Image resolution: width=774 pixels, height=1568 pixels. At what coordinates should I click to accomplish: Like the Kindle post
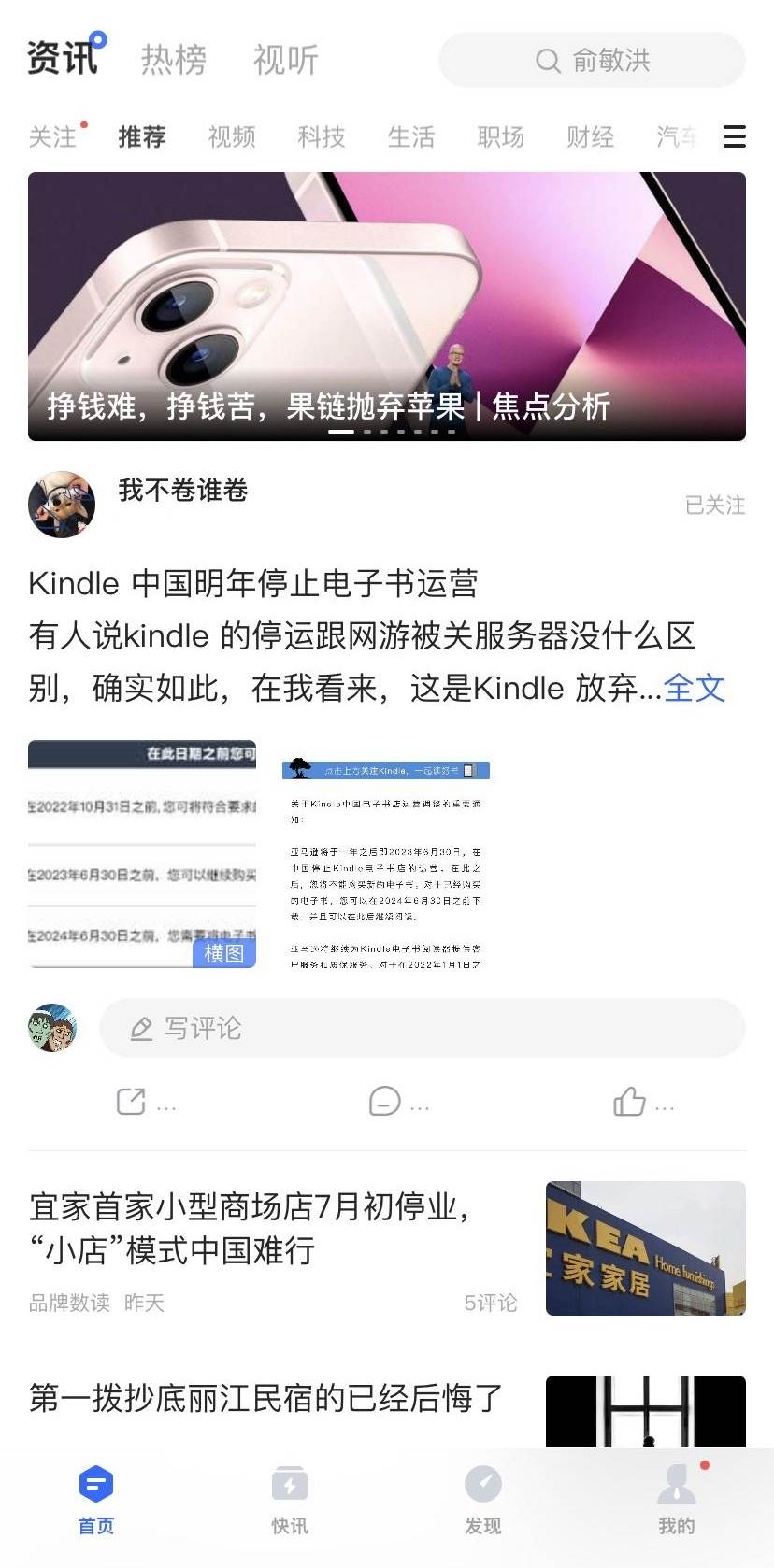click(x=630, y=1102)
